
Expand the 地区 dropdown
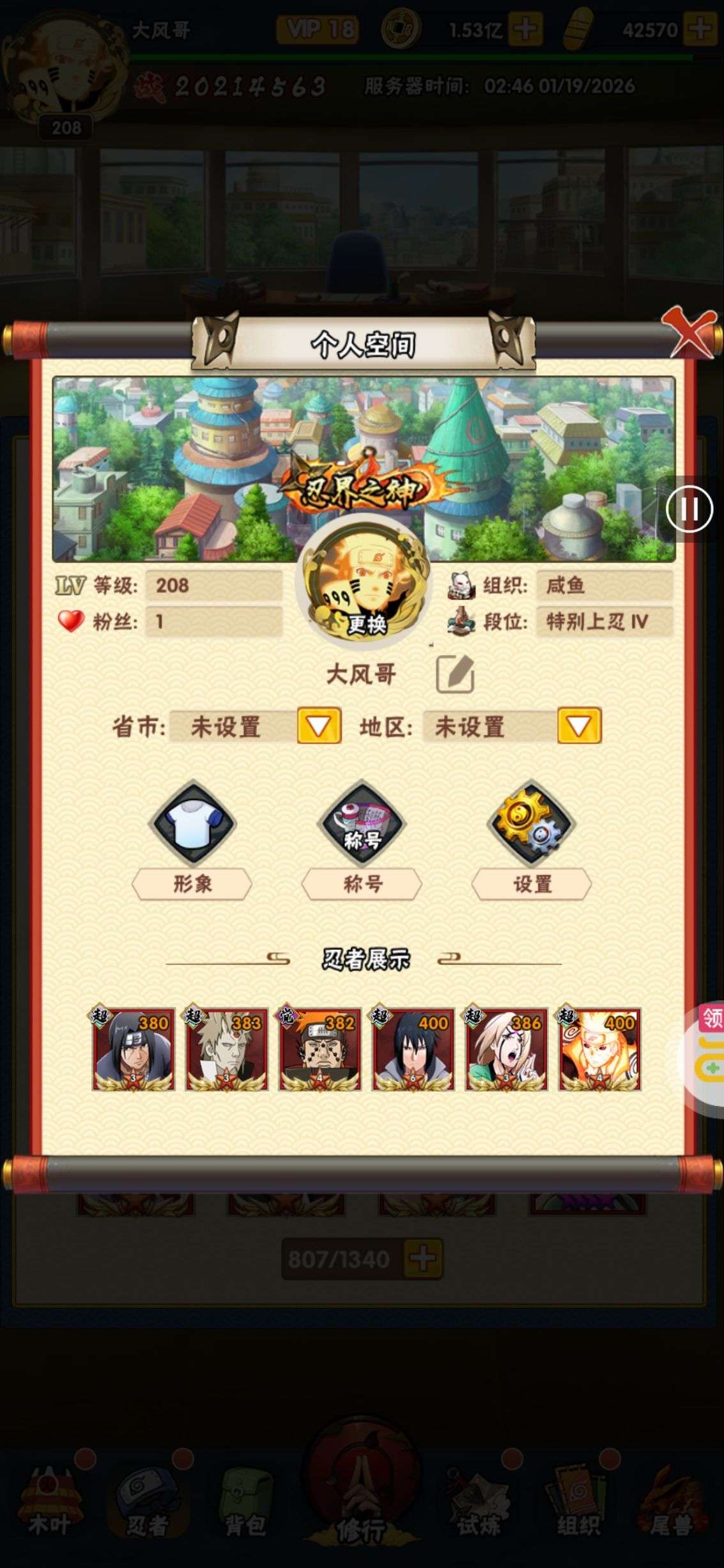579,726
